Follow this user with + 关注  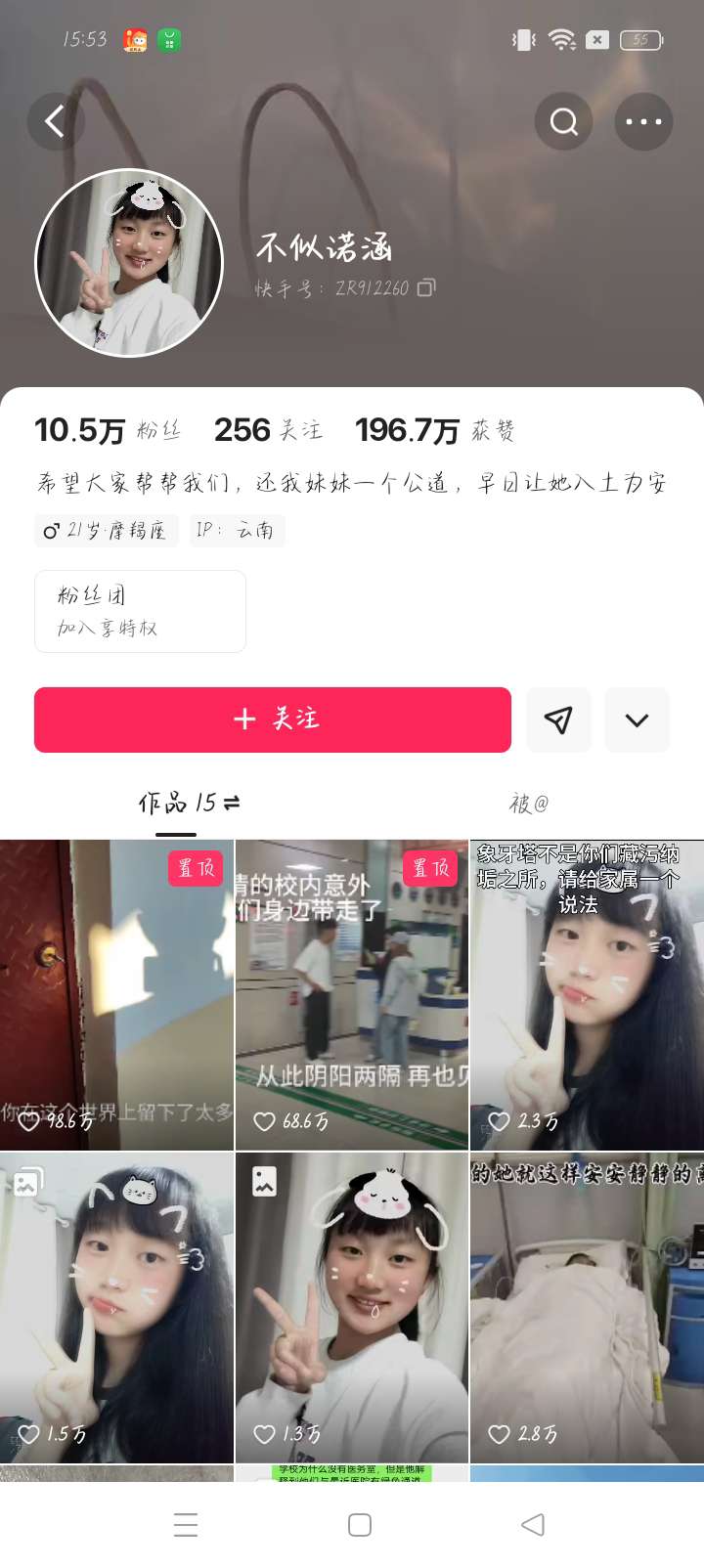pyautogui.click(x=273, y=719)
